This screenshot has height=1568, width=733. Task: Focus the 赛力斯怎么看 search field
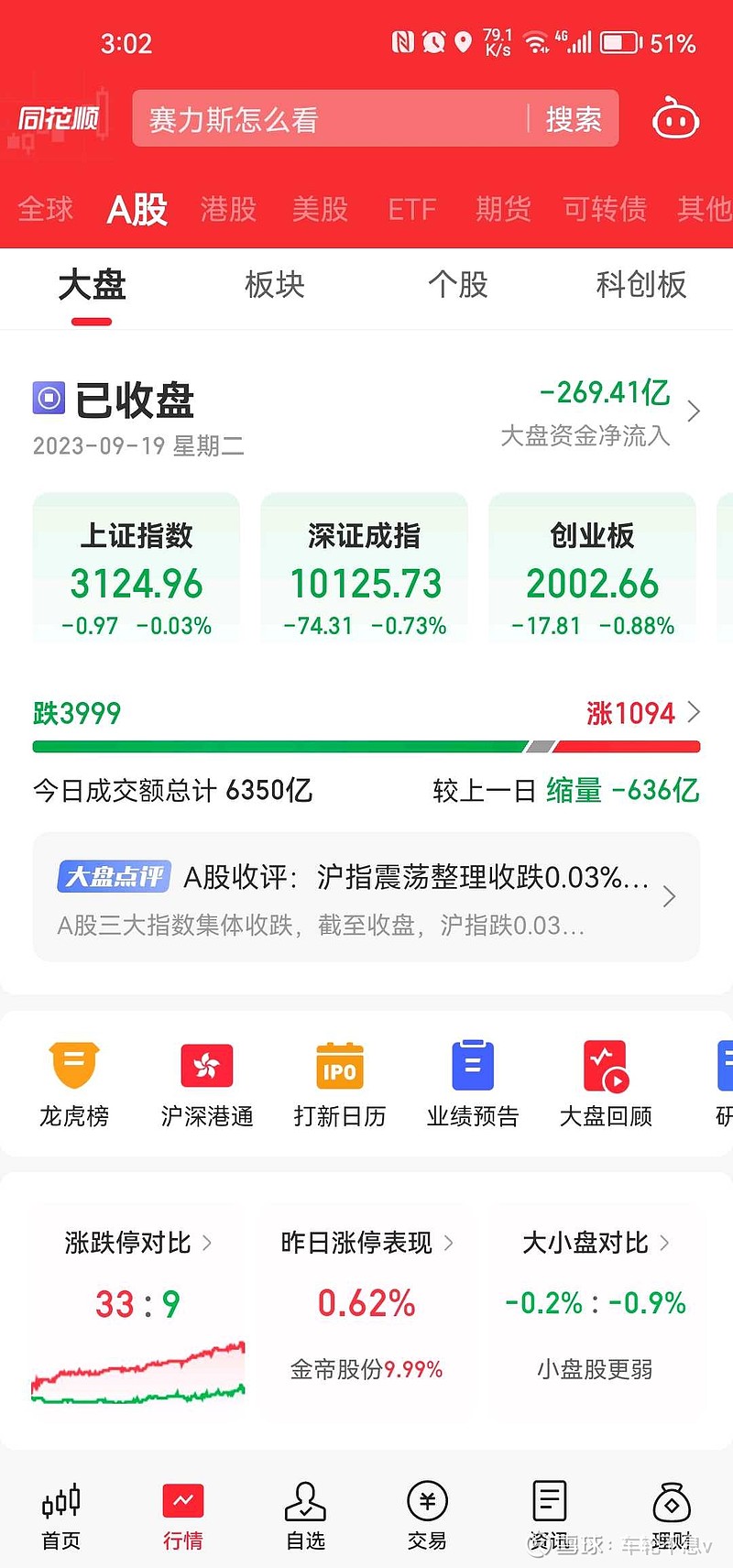[330, 119]
